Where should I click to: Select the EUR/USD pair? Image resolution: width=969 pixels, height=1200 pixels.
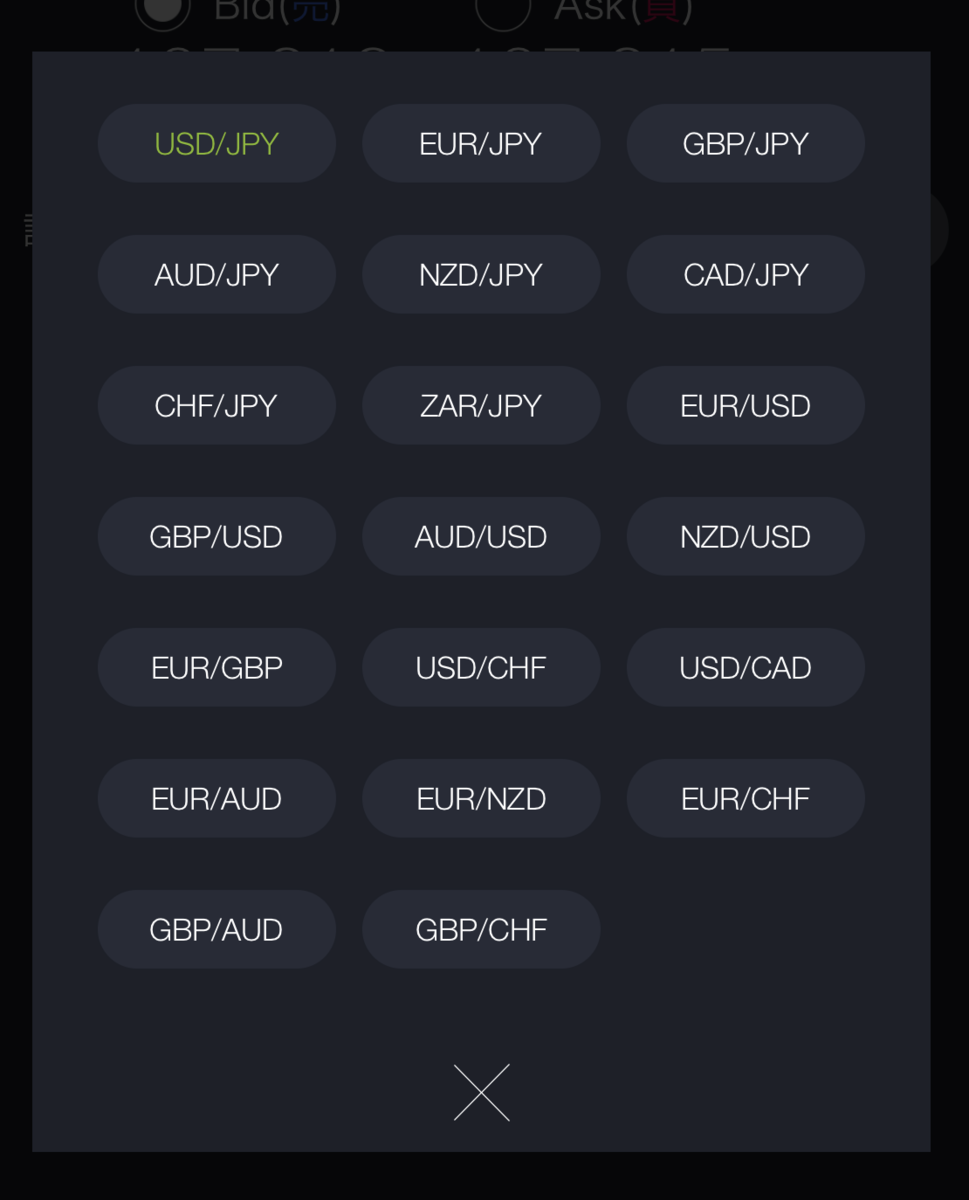[745, 406]
